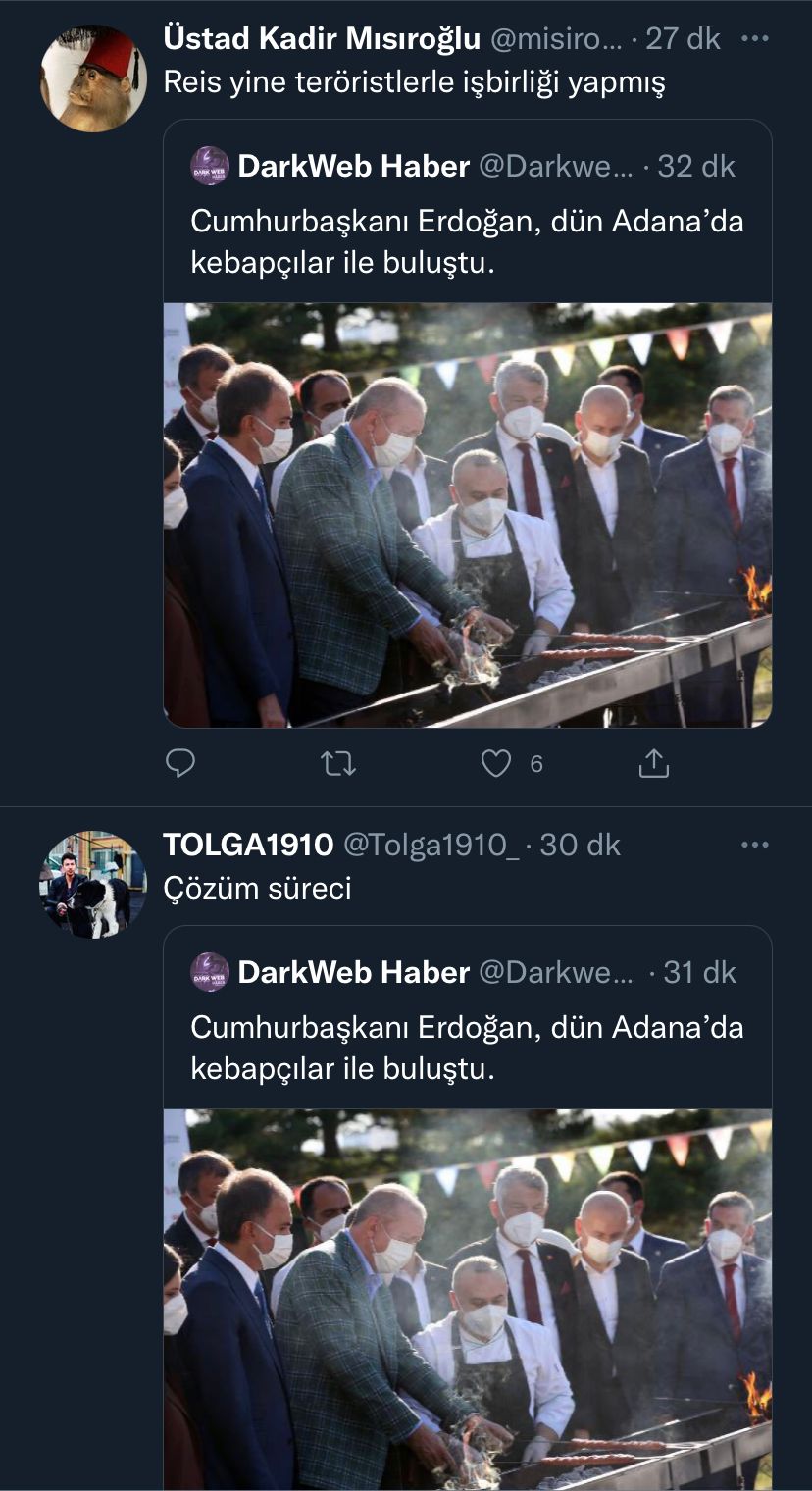Like Üstad Kadir Mısıroğlu's tweet
This screenshot has height=1491, width=812.
[x=496, y=763]
